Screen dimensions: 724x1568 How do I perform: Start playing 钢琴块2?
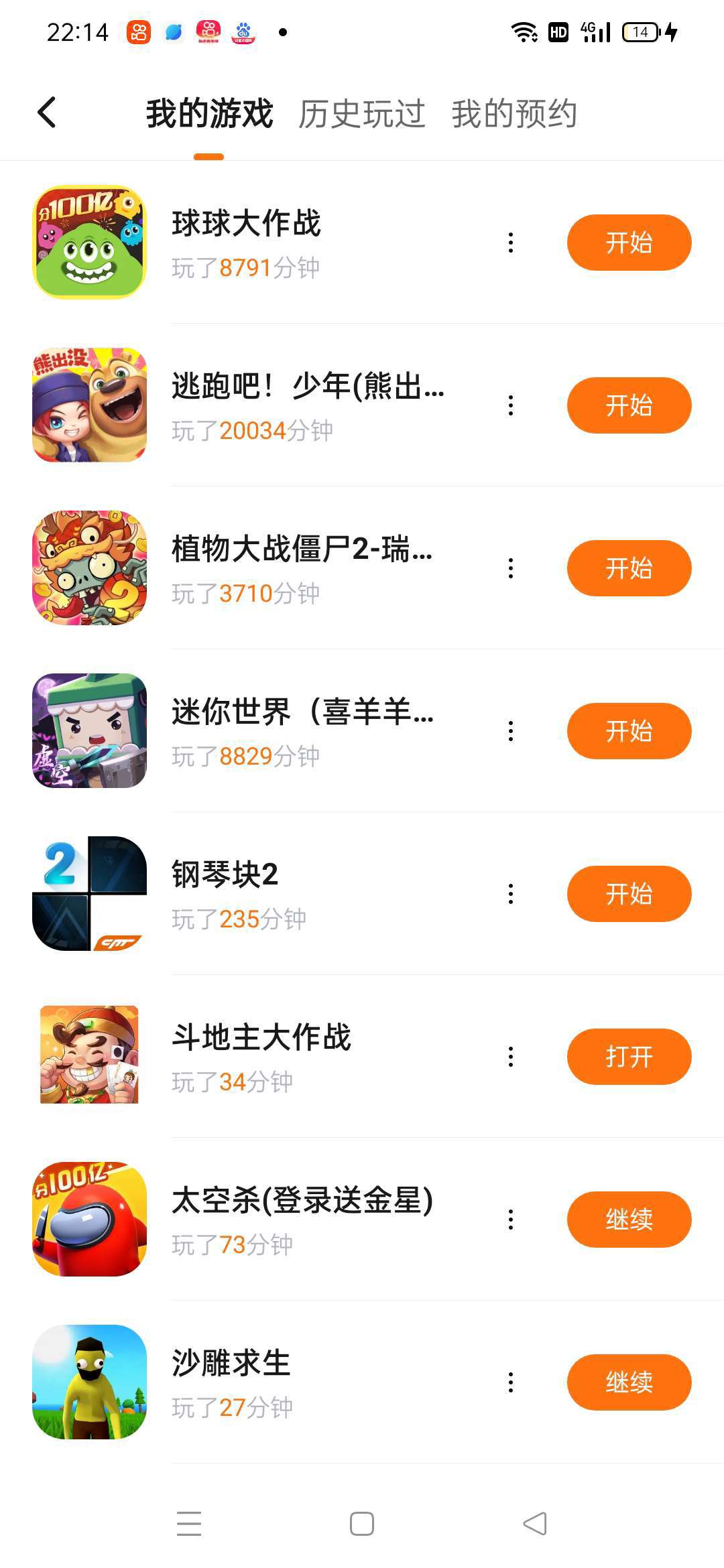point(629,894)
